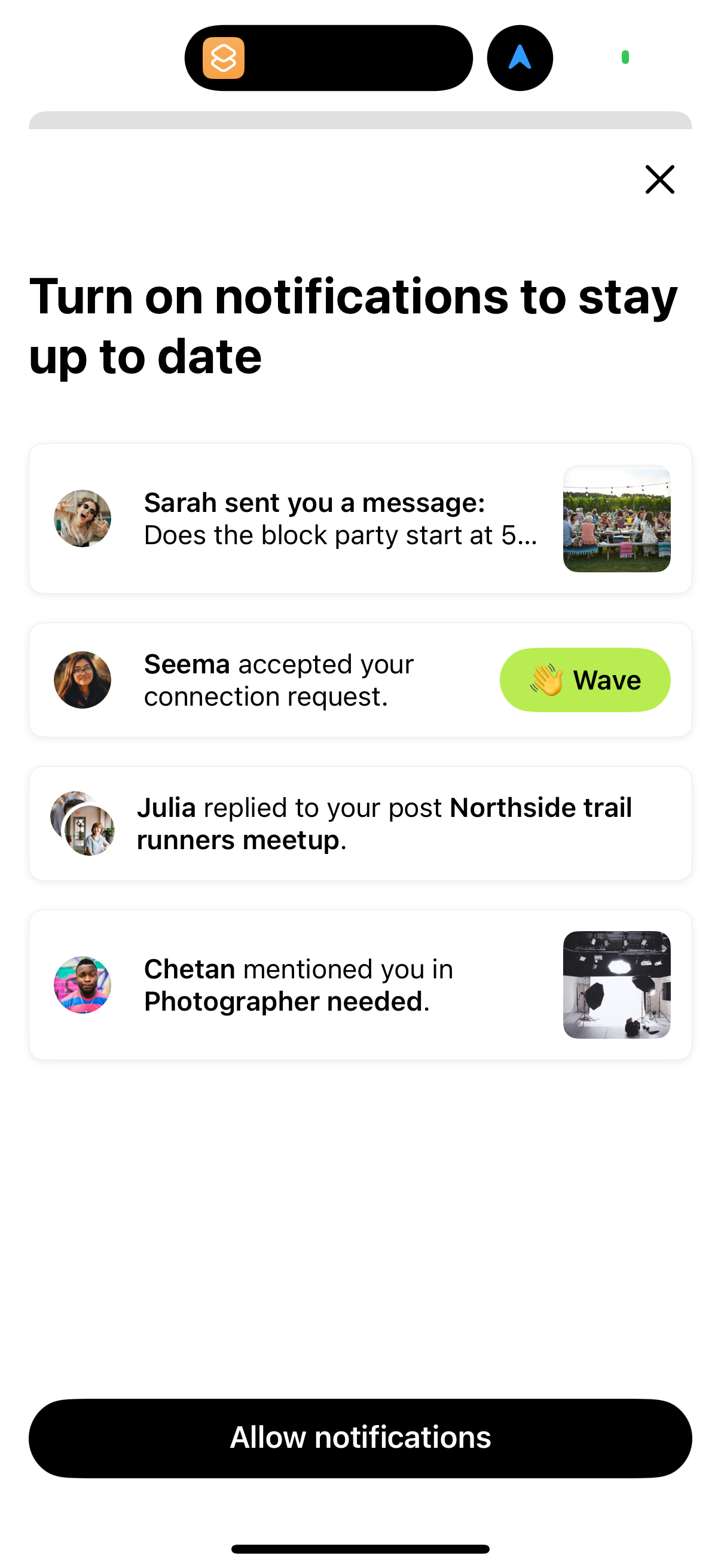The height and width of the screenshot is (1568, 721).
Task: View the photography studio thumbnail
Action: coord(616,984)
